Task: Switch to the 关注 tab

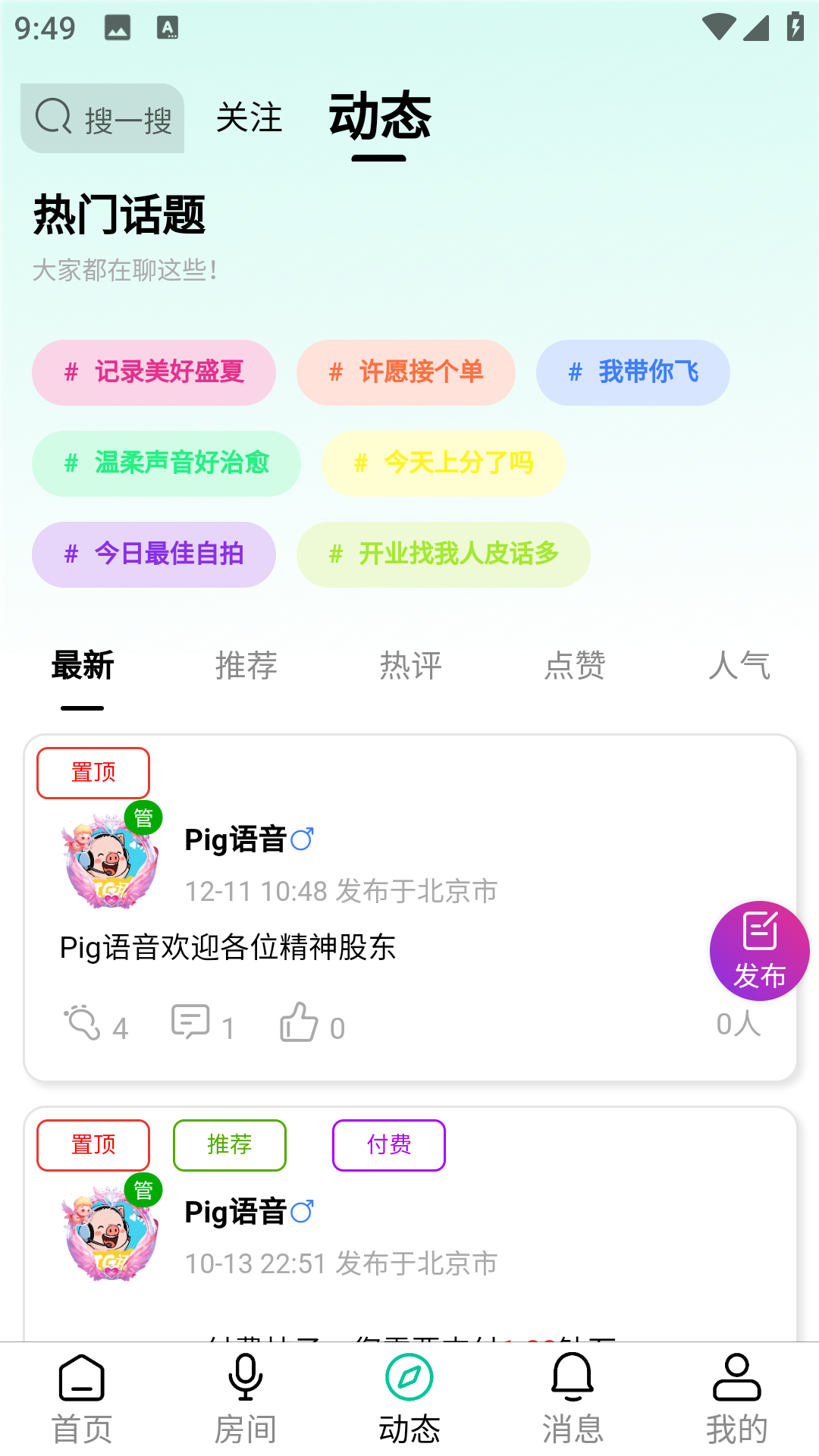Action: [x=249, y=118]
